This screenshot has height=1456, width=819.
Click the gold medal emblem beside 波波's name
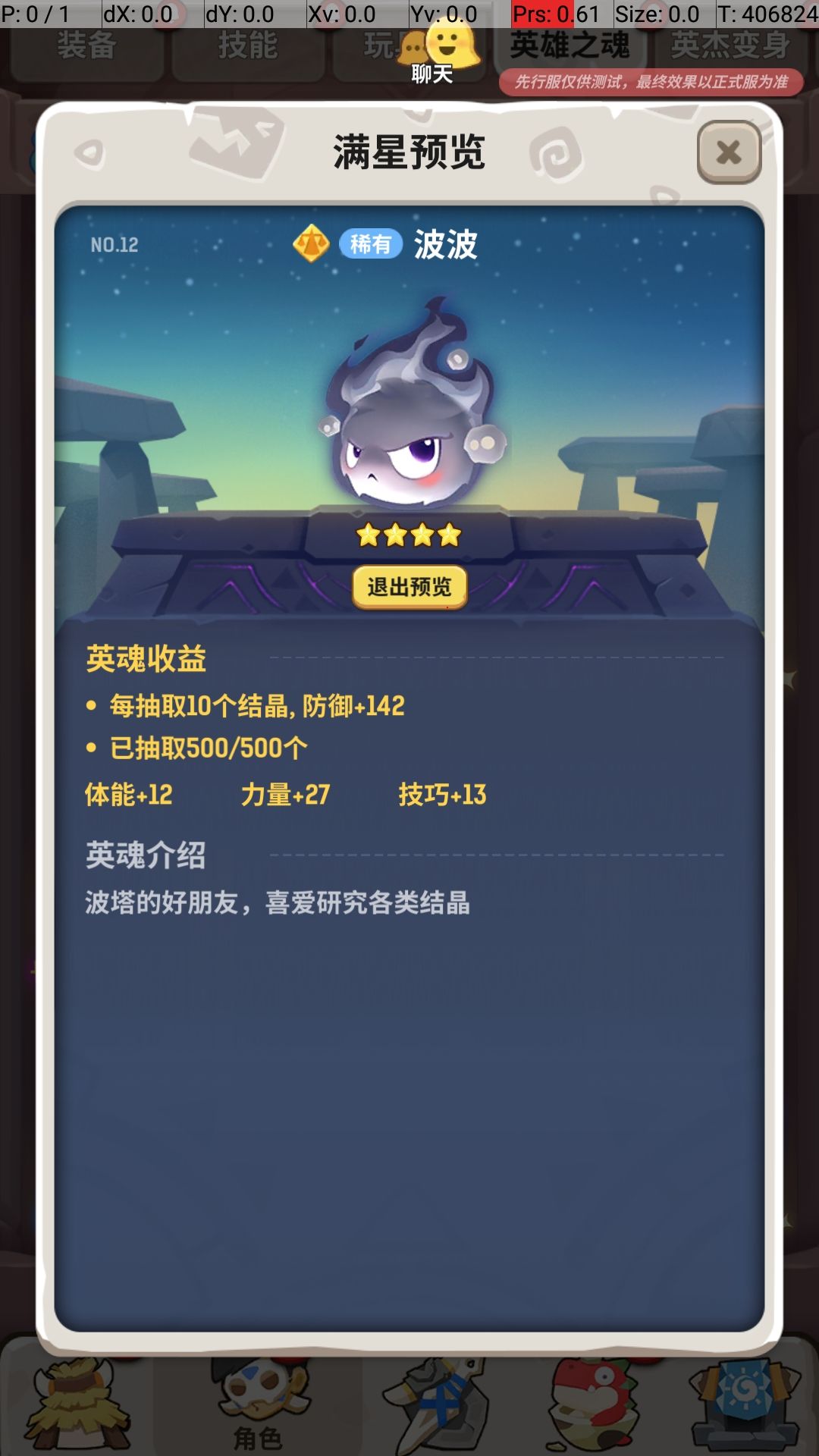[312, 243]
